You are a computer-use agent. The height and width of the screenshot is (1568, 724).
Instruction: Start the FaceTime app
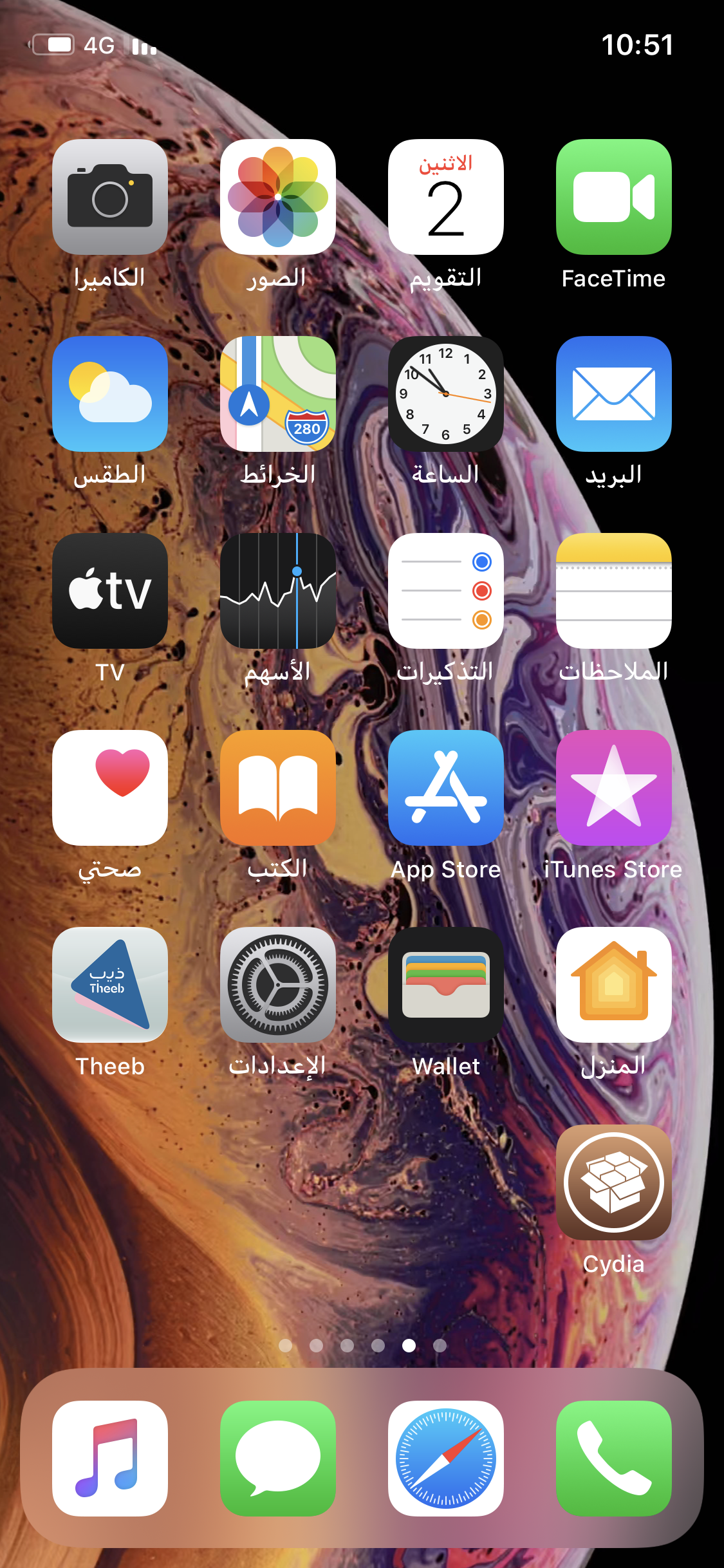pos(614,197)
